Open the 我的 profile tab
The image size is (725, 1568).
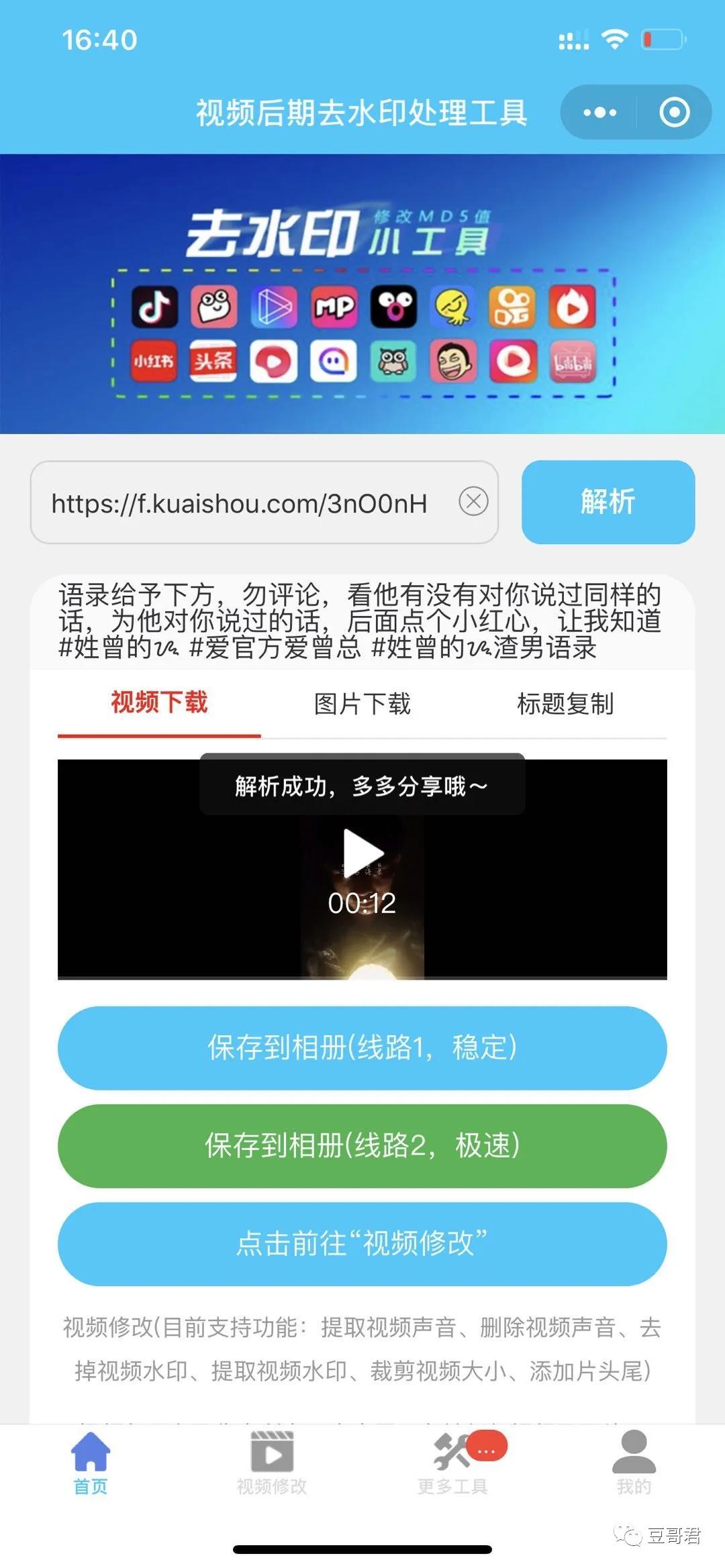coord(634,1463)
